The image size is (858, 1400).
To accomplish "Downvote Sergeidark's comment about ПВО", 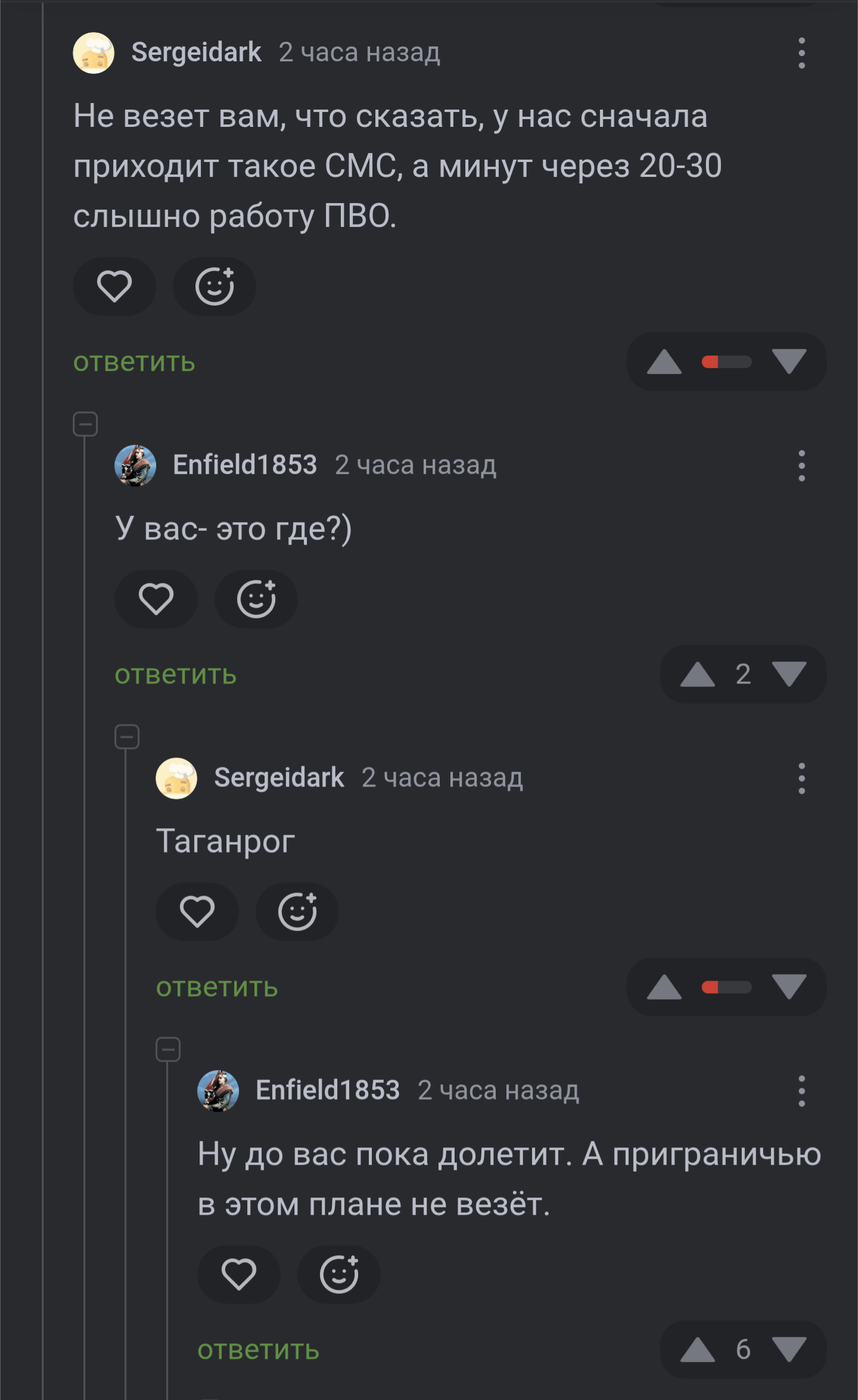I will tap(789, 362).
